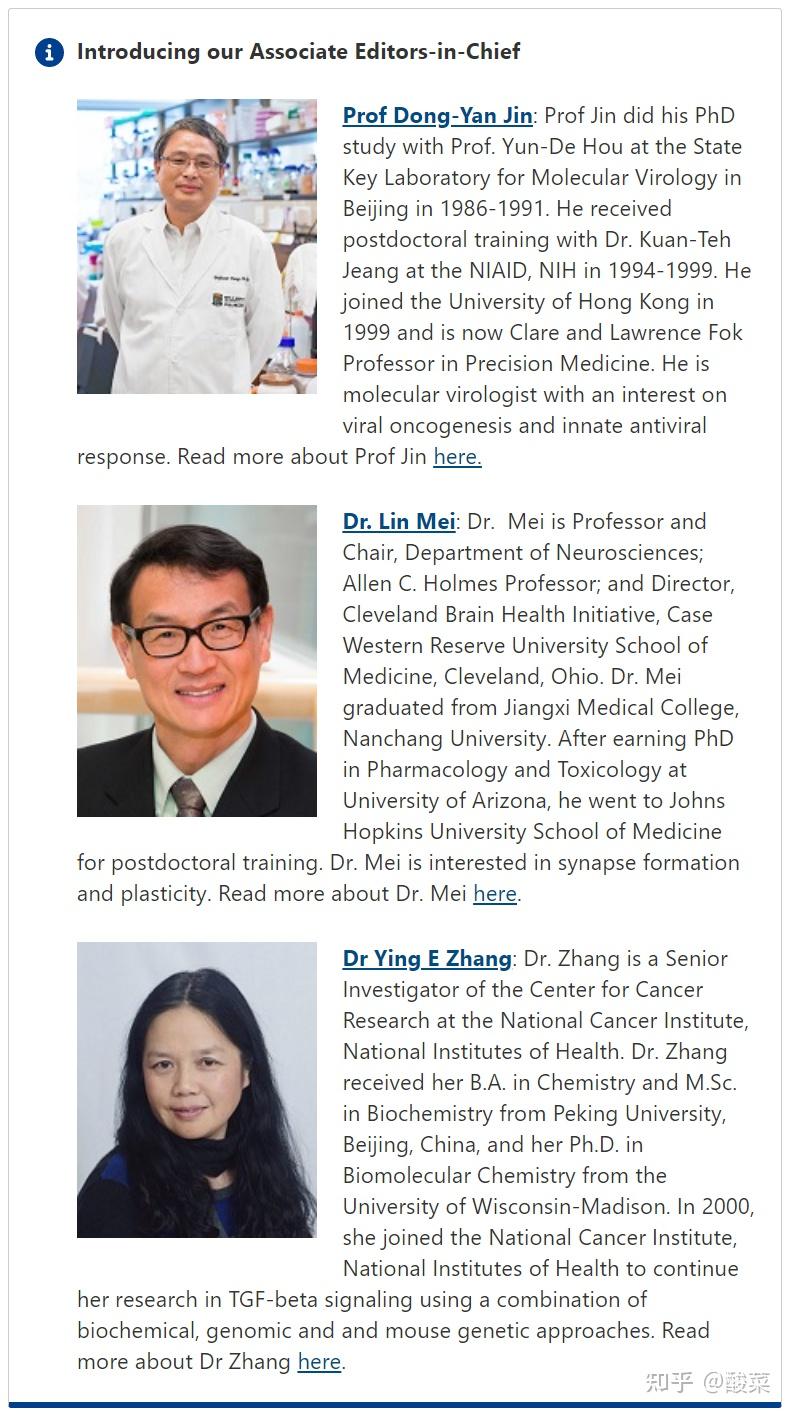Open the Dr Ying E Zhang name link
Screen dimensions: 790x1415
coord(427,959)
